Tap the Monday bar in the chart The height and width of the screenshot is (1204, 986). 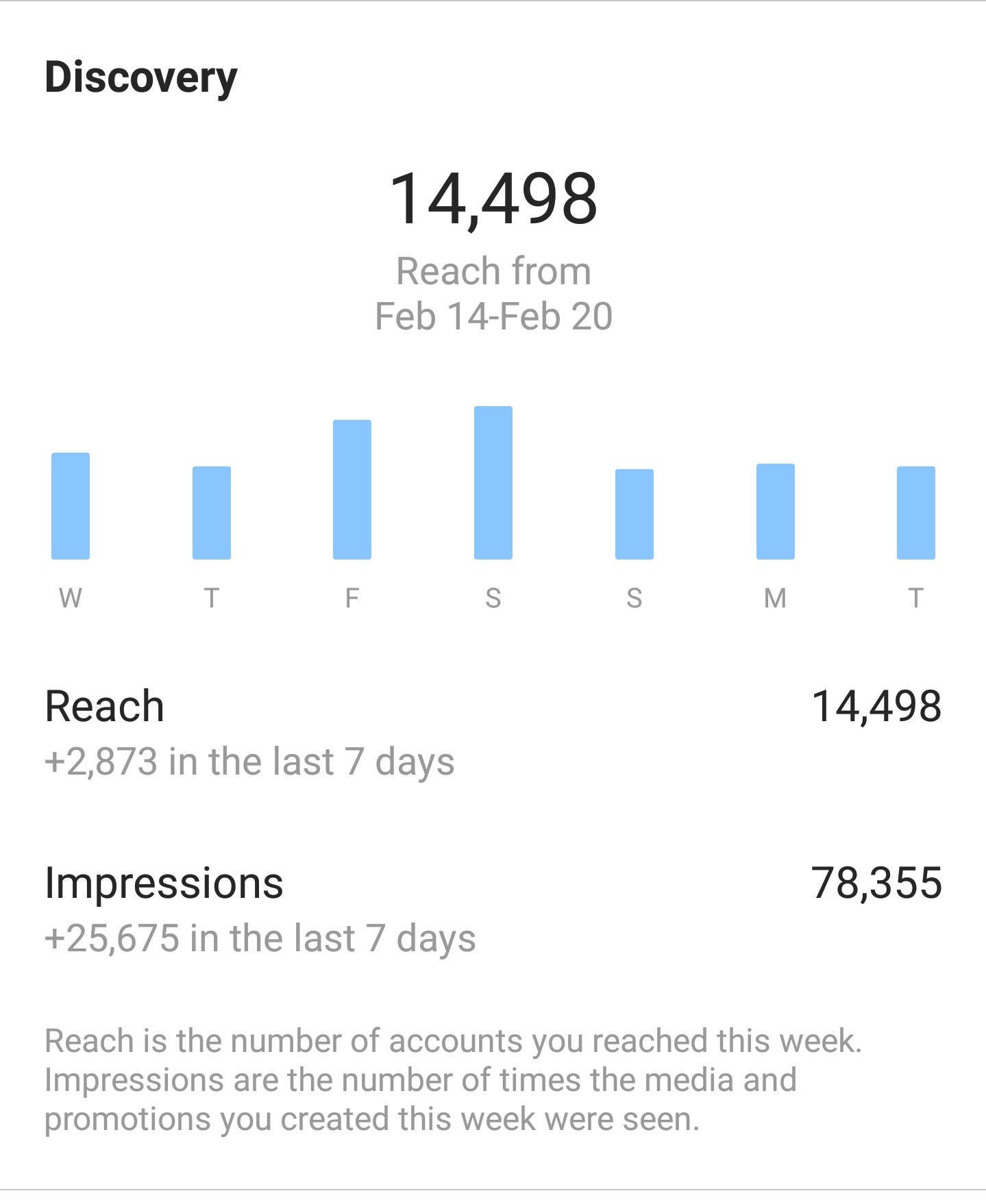[775, 512]
